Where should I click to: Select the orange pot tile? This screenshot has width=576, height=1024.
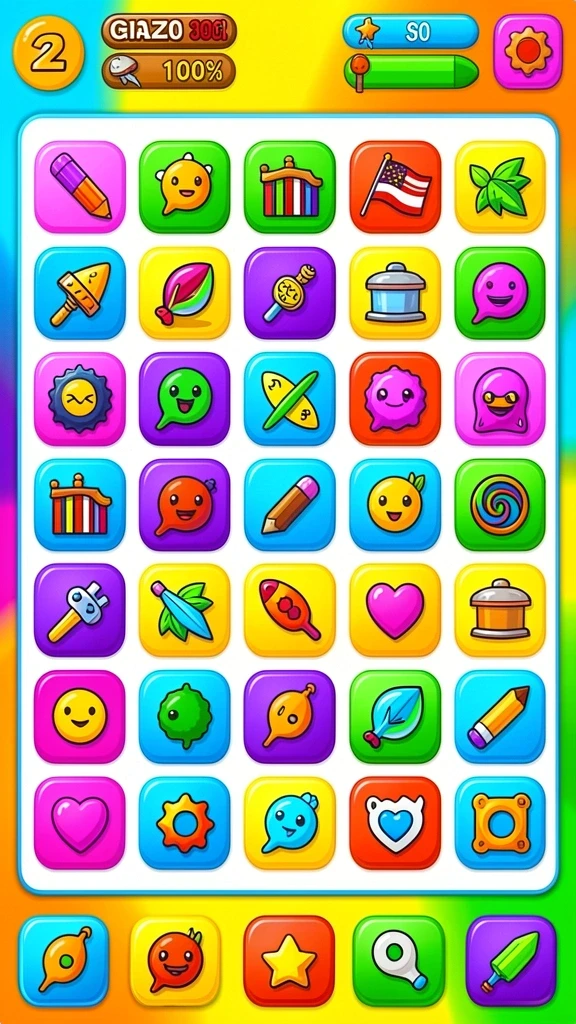500,610
